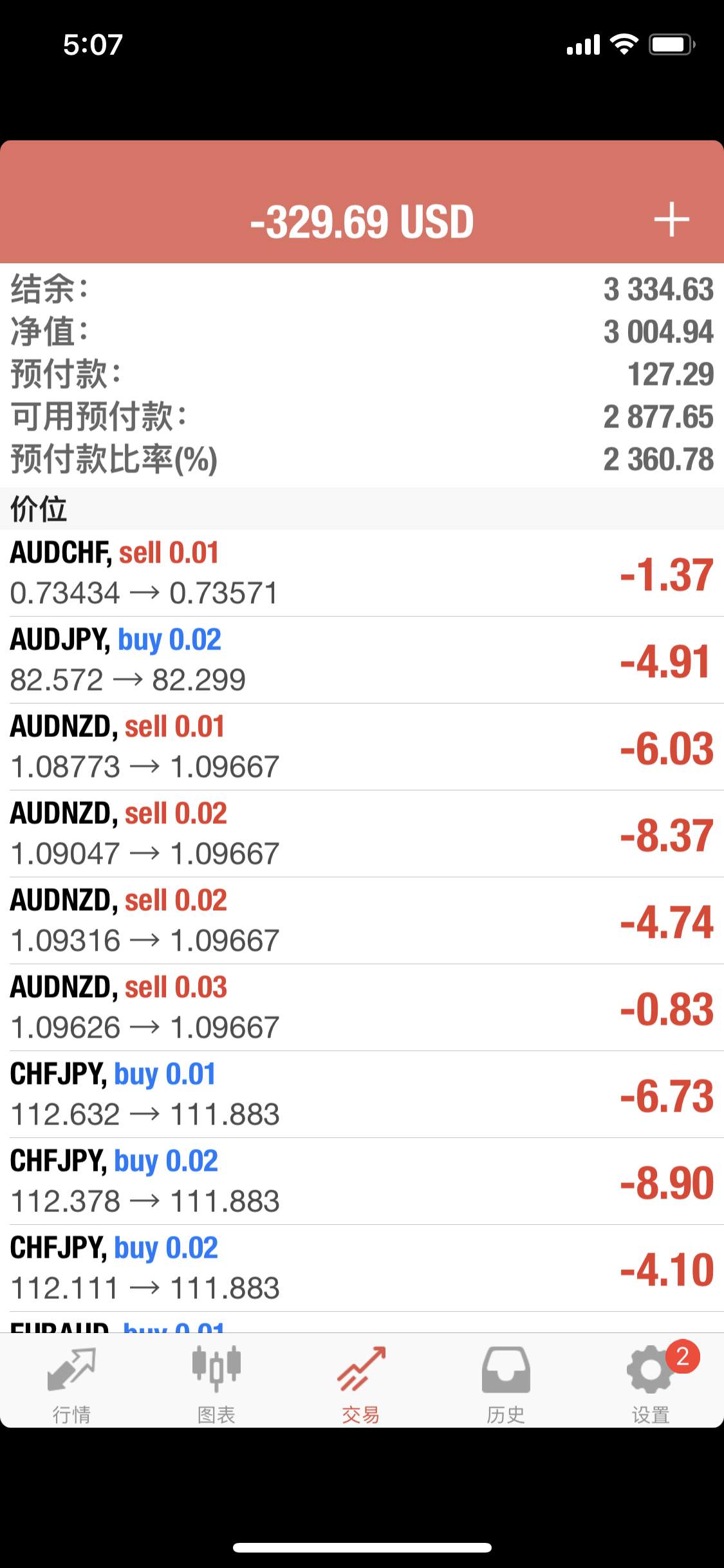The height and width of the screenshot is (1568, 724).
Task: Add a new trade order
Action: coord(671,220)
